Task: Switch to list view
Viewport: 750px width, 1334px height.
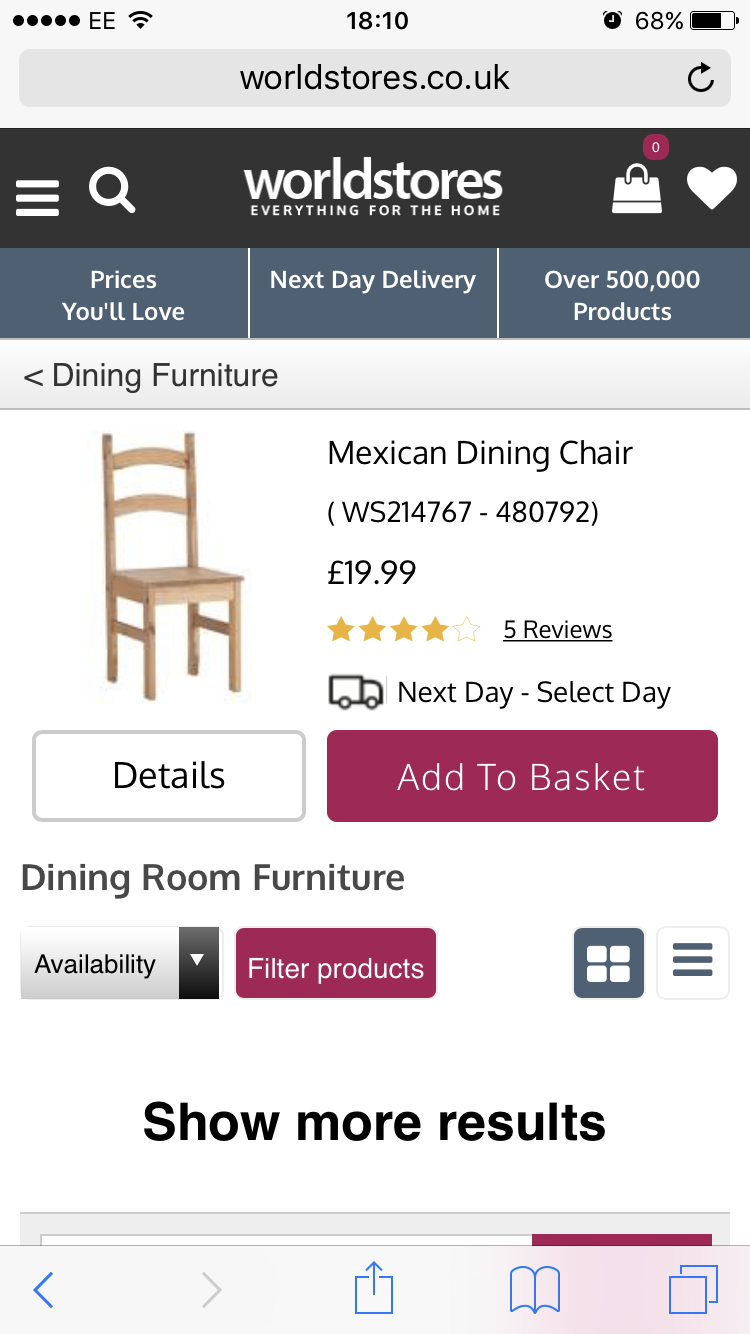Action: [692, 964]
